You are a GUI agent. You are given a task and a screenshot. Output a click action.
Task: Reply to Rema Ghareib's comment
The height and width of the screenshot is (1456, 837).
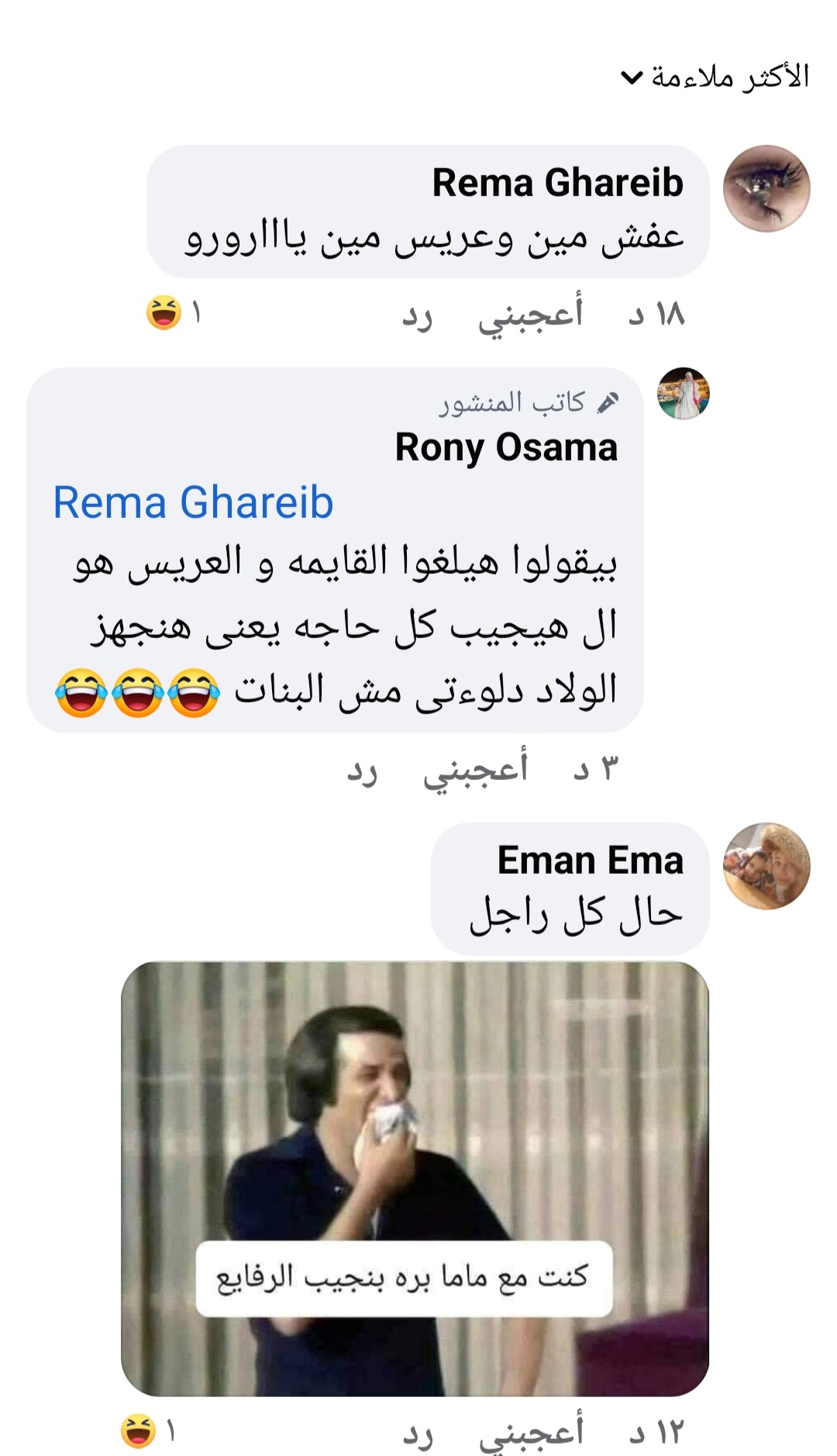(x=417, y=316)
